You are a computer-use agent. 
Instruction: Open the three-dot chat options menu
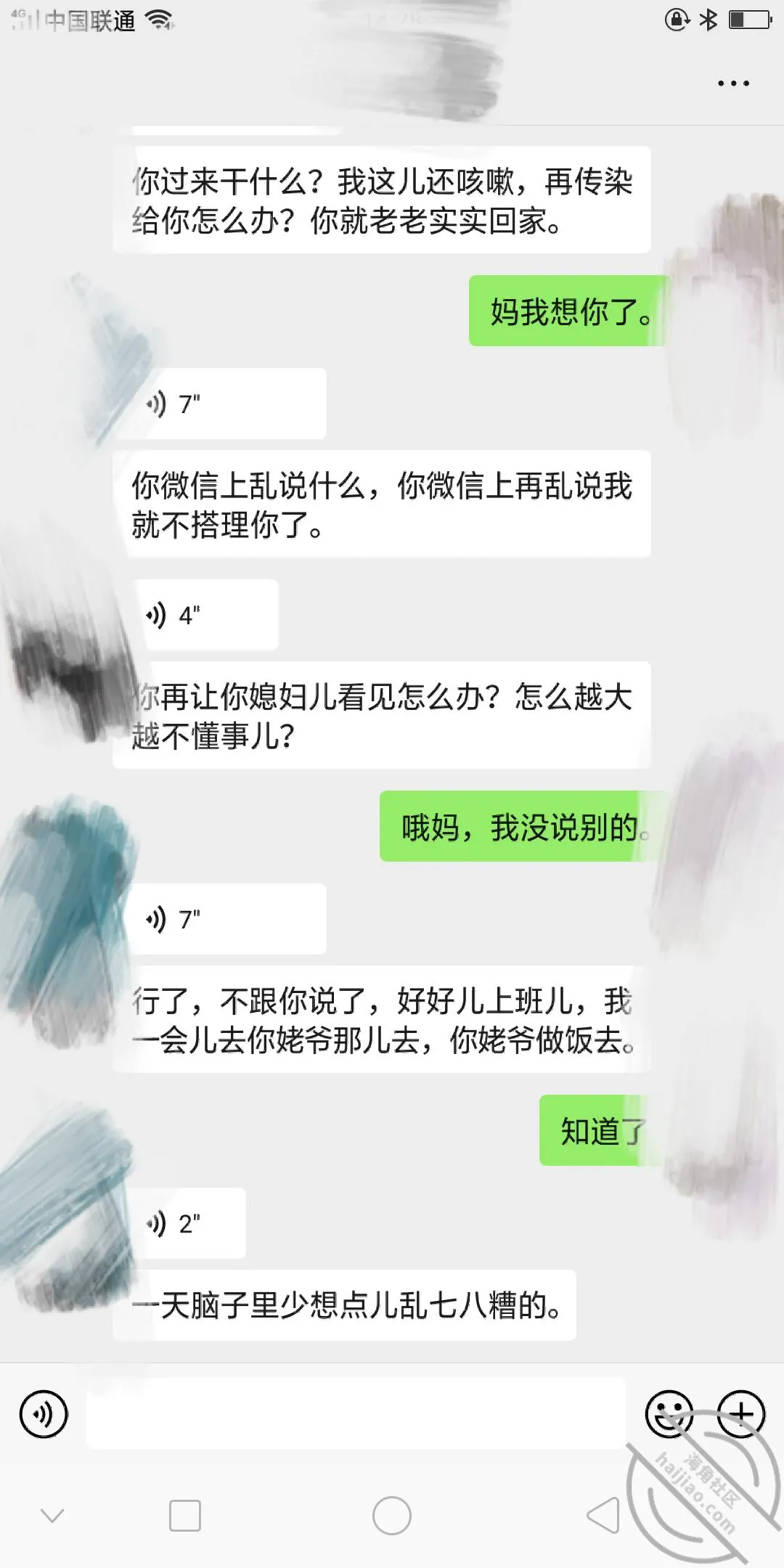point(733,83)
